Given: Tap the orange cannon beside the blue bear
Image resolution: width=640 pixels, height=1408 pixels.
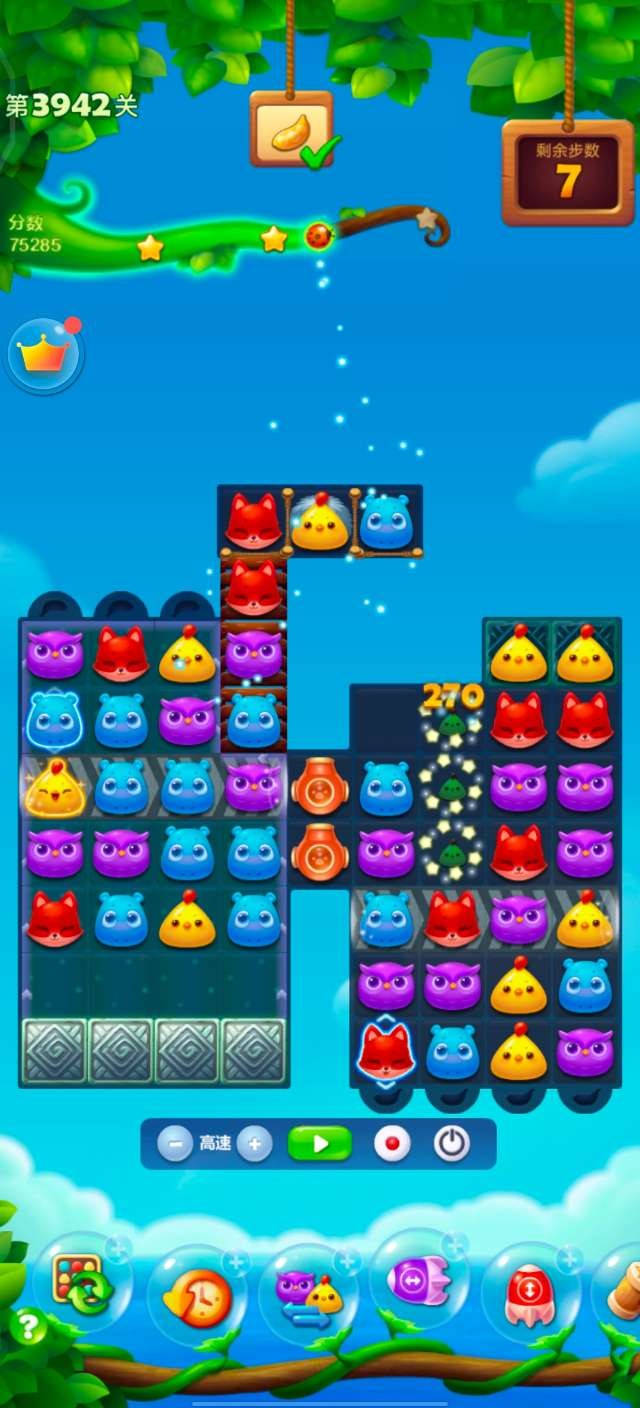Looking at the screenshot, I should pyautogui.click(x=320, y=787).
